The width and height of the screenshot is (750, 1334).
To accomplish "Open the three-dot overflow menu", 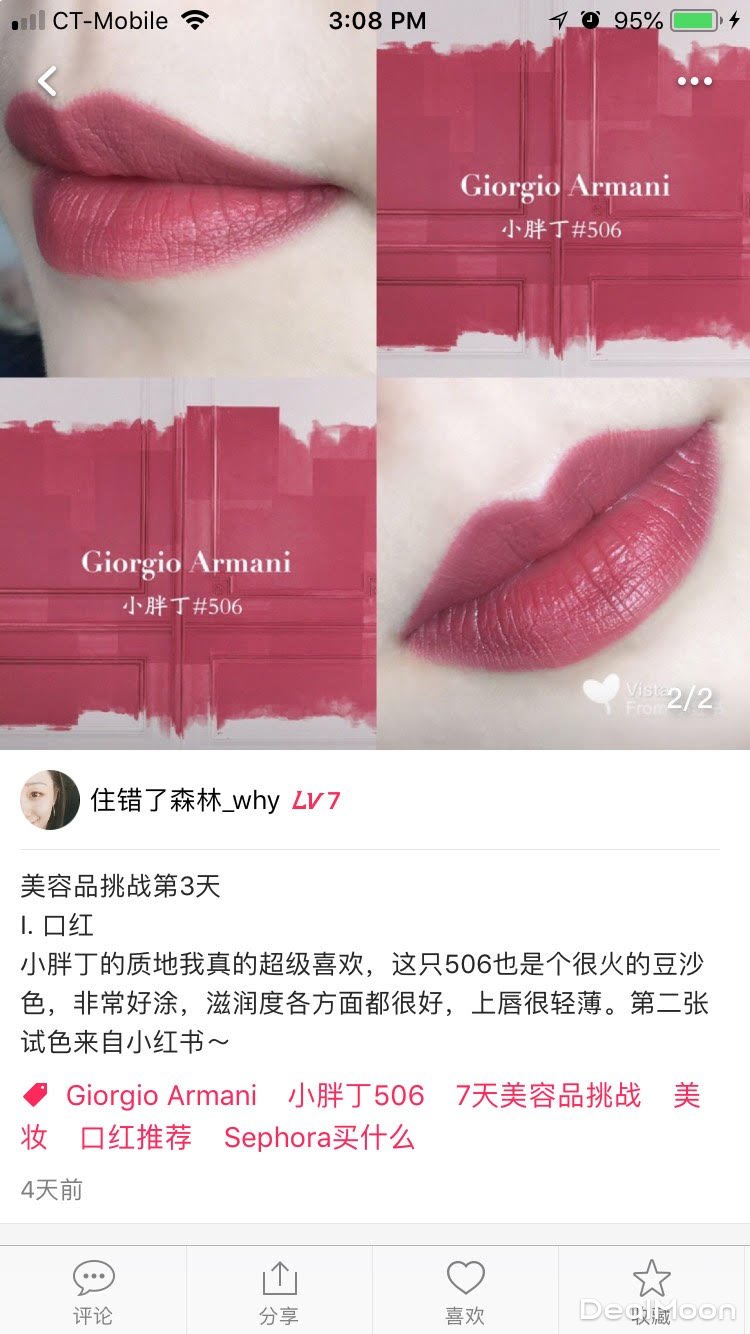I will [695, 81].
